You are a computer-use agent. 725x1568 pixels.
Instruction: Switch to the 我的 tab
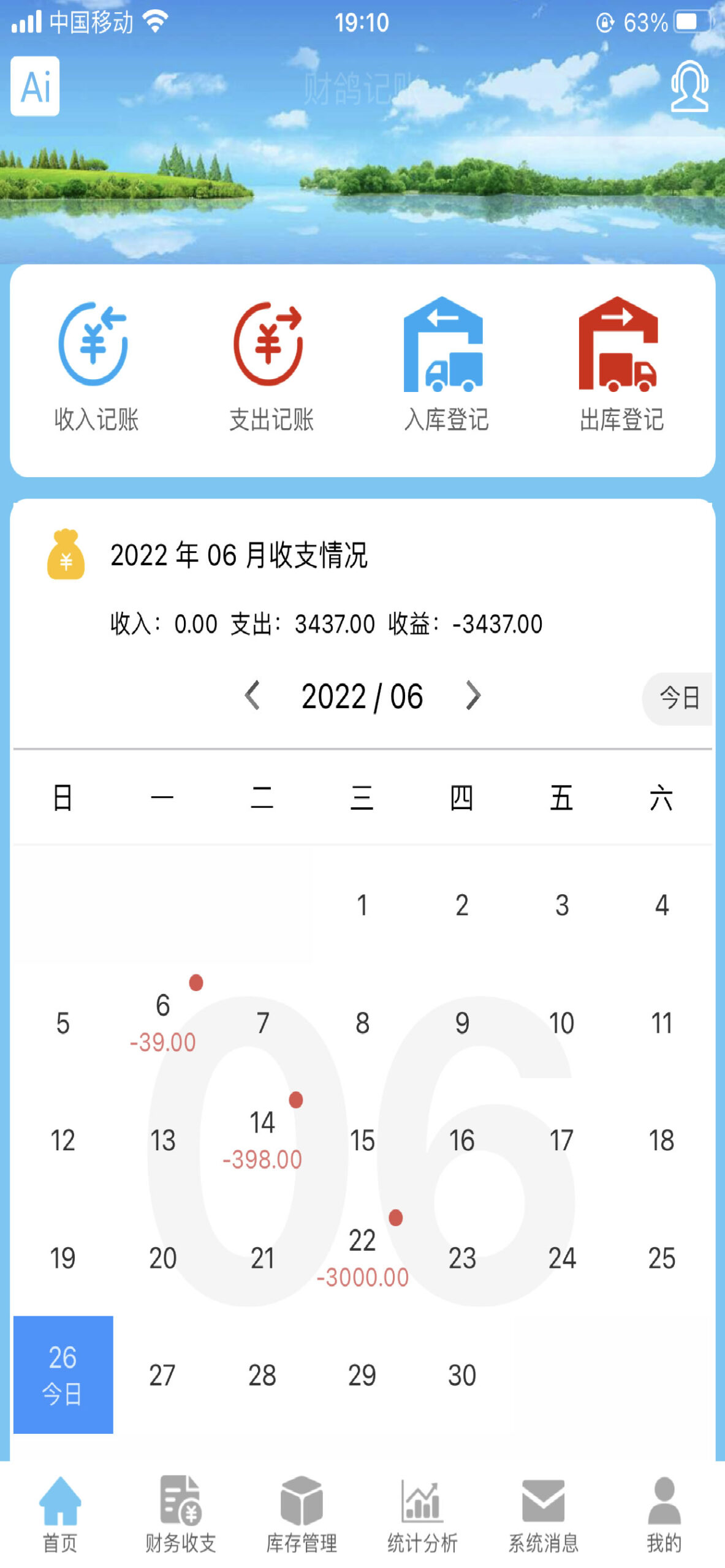[664, 1515]
